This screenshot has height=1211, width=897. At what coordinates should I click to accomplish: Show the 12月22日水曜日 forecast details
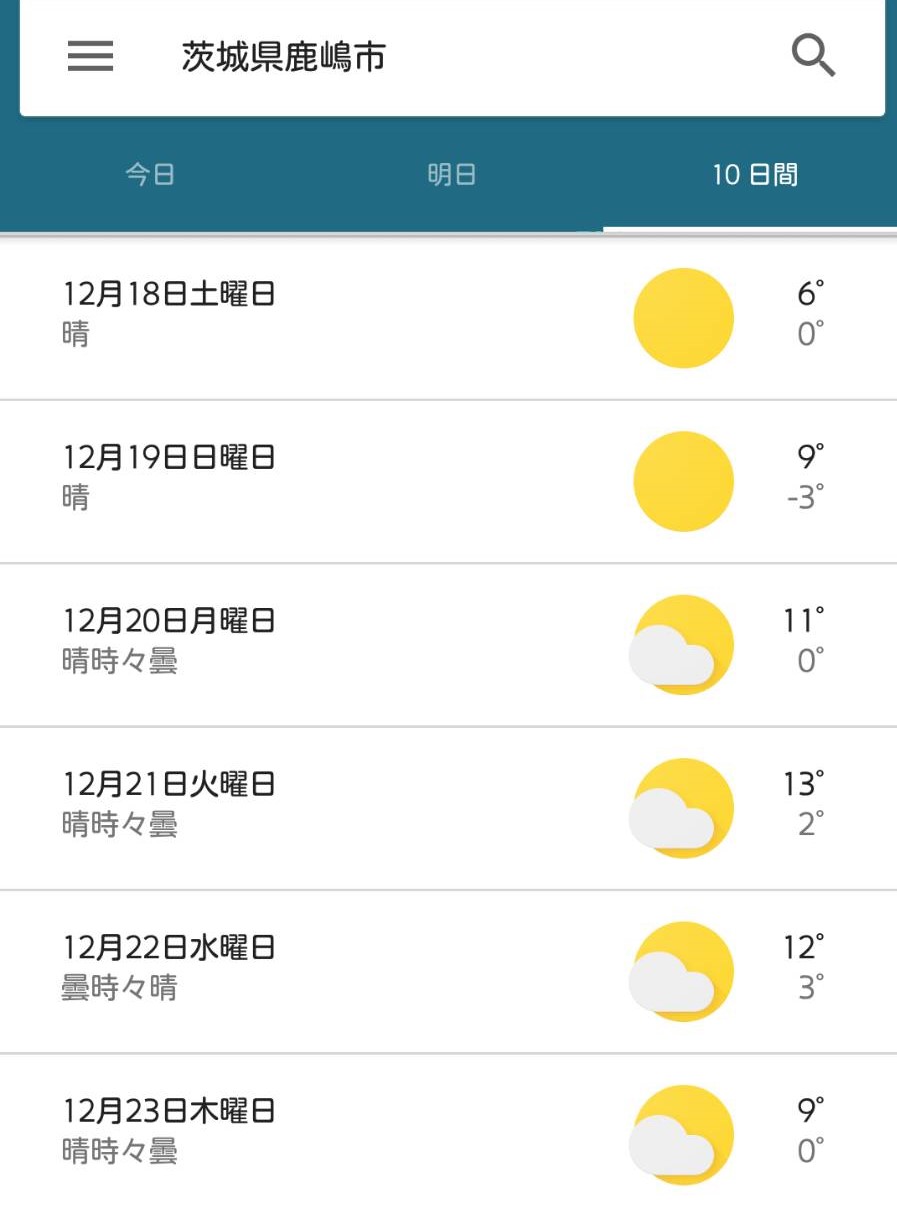[x=448, y=970]
